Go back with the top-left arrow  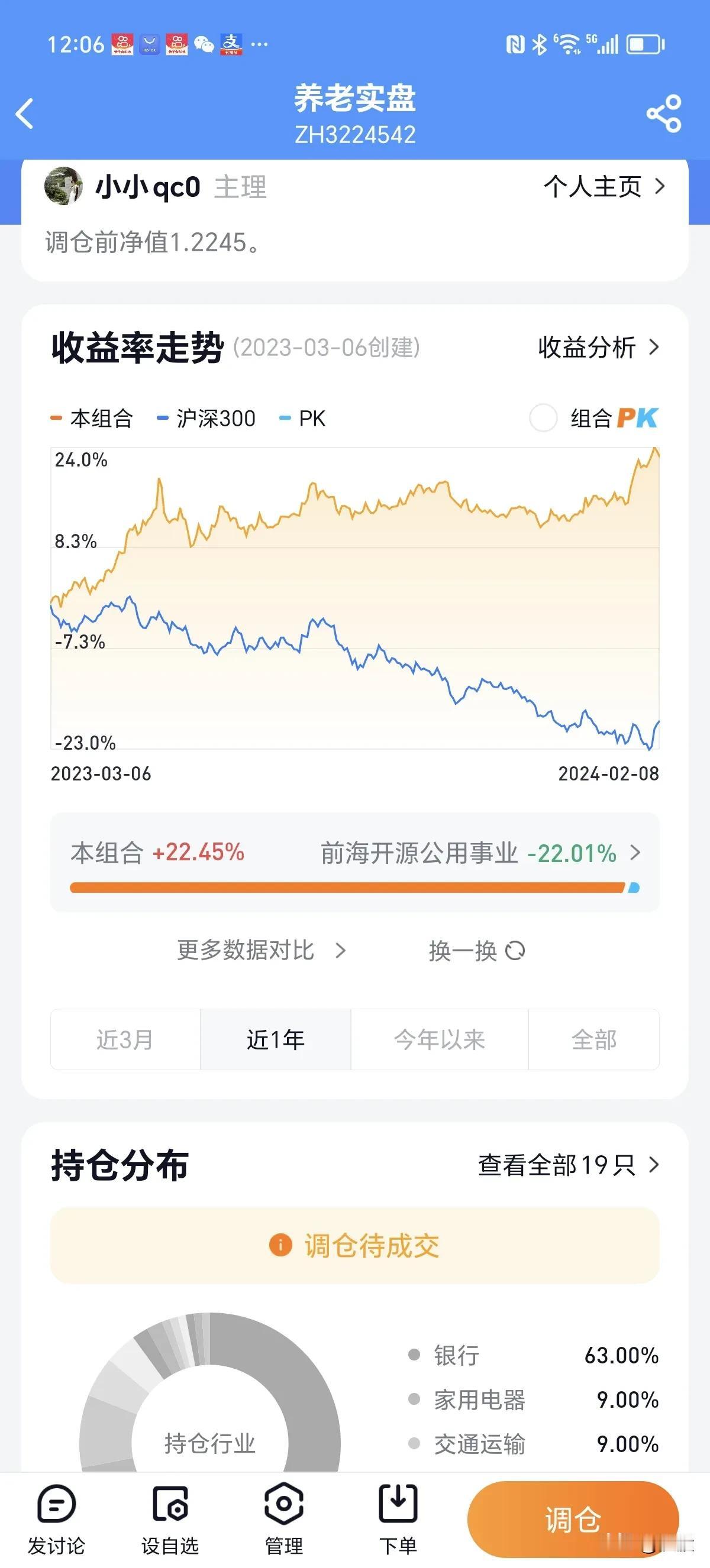point(24,114)
